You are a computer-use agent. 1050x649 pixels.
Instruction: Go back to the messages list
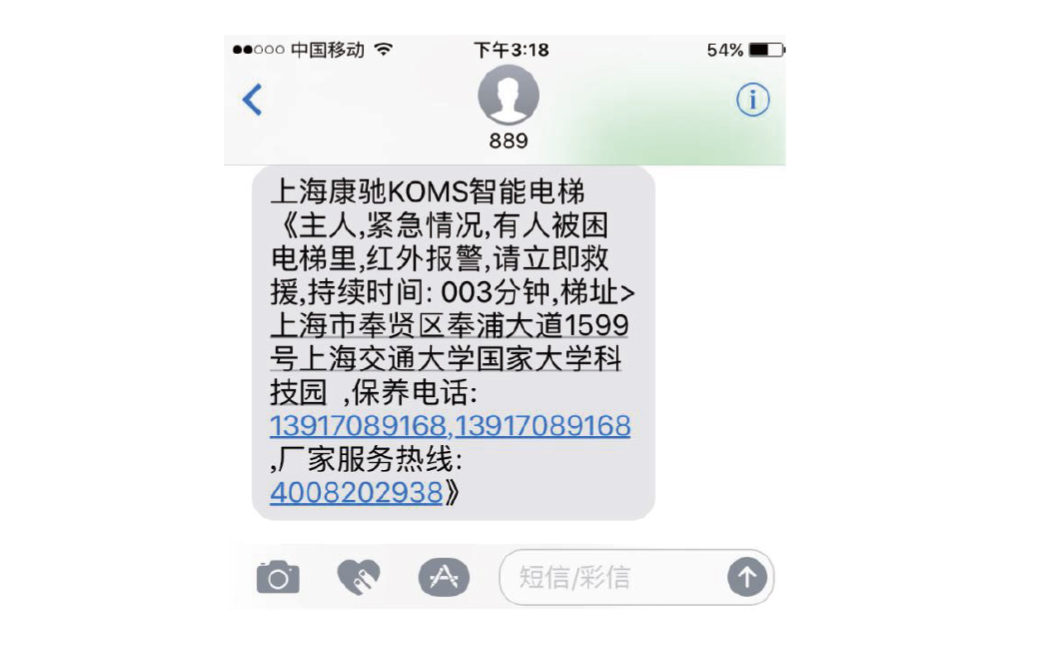tap(252, 100)
